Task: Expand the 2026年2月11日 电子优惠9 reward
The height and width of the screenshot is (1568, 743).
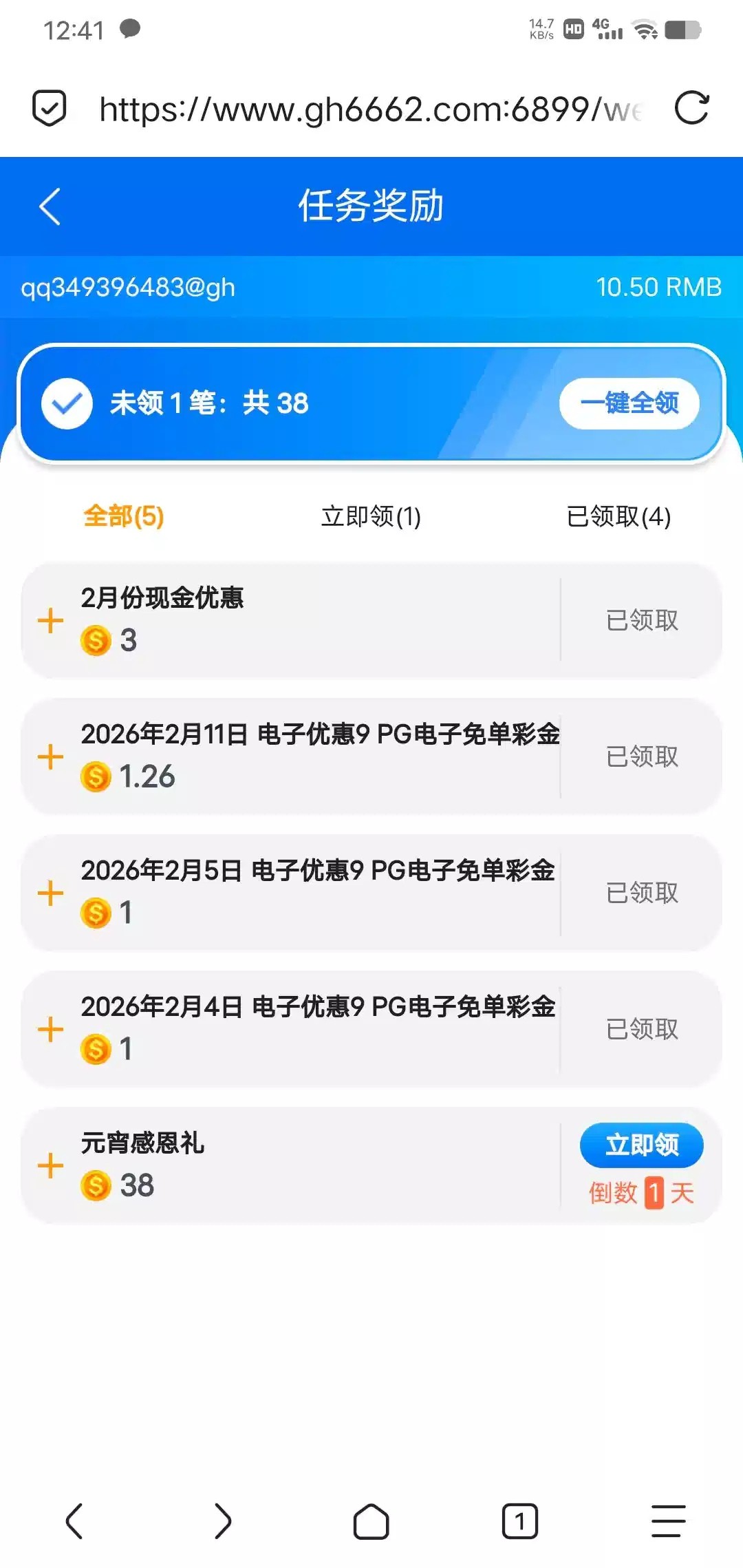Action: [50, 756]
